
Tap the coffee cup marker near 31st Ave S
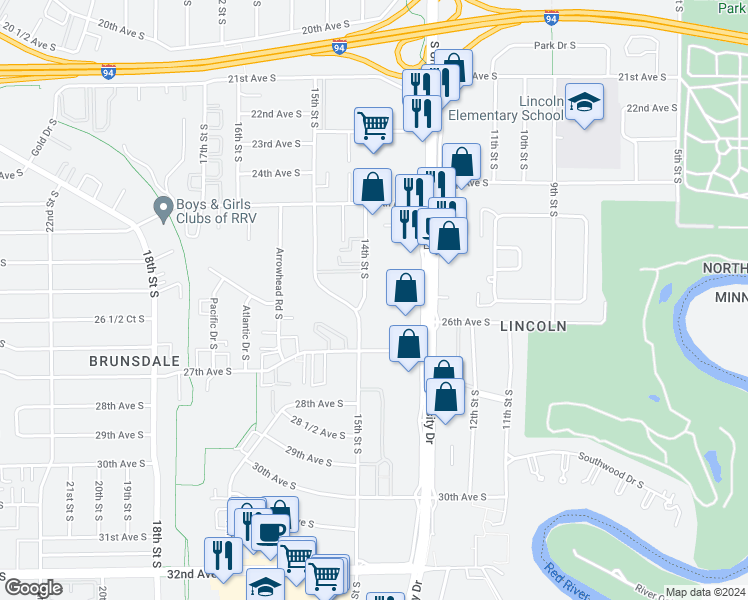[x=269, y=530]
